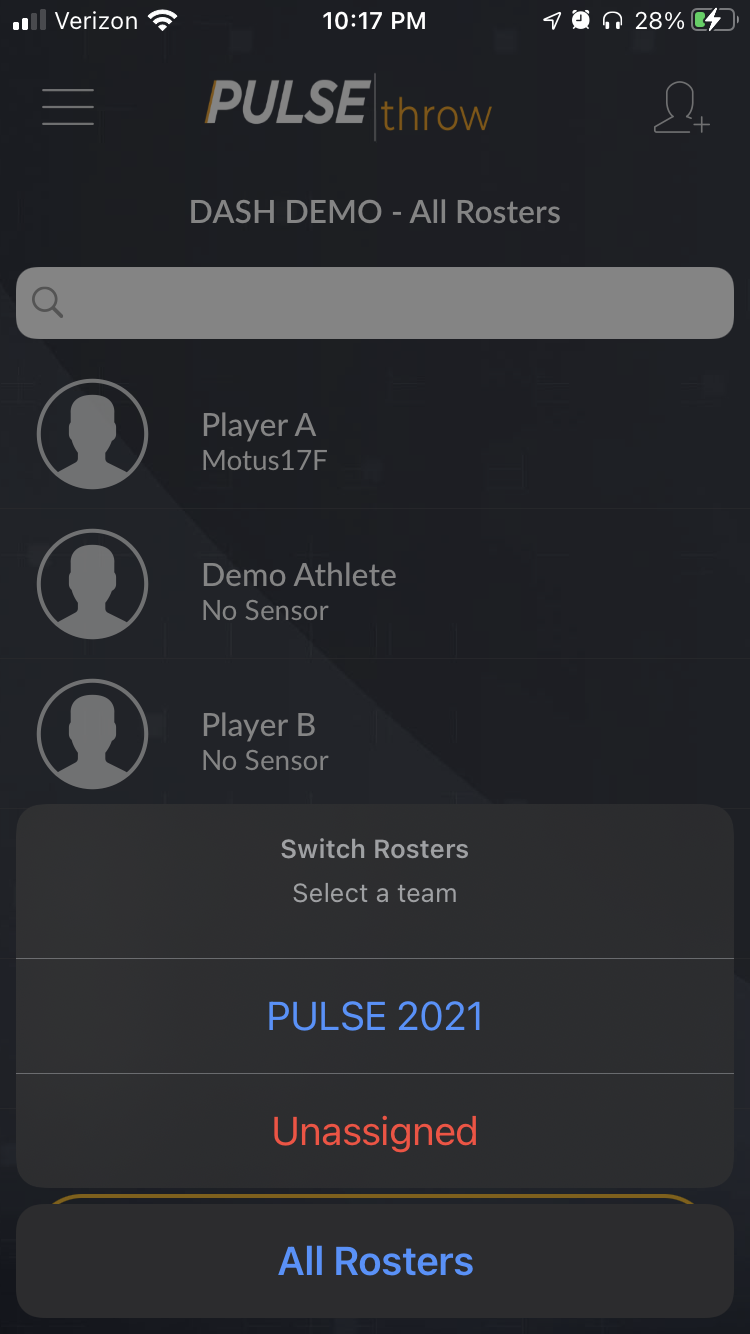Pick All Rosters from the sheet
750x1334 pixels.
375,1261
